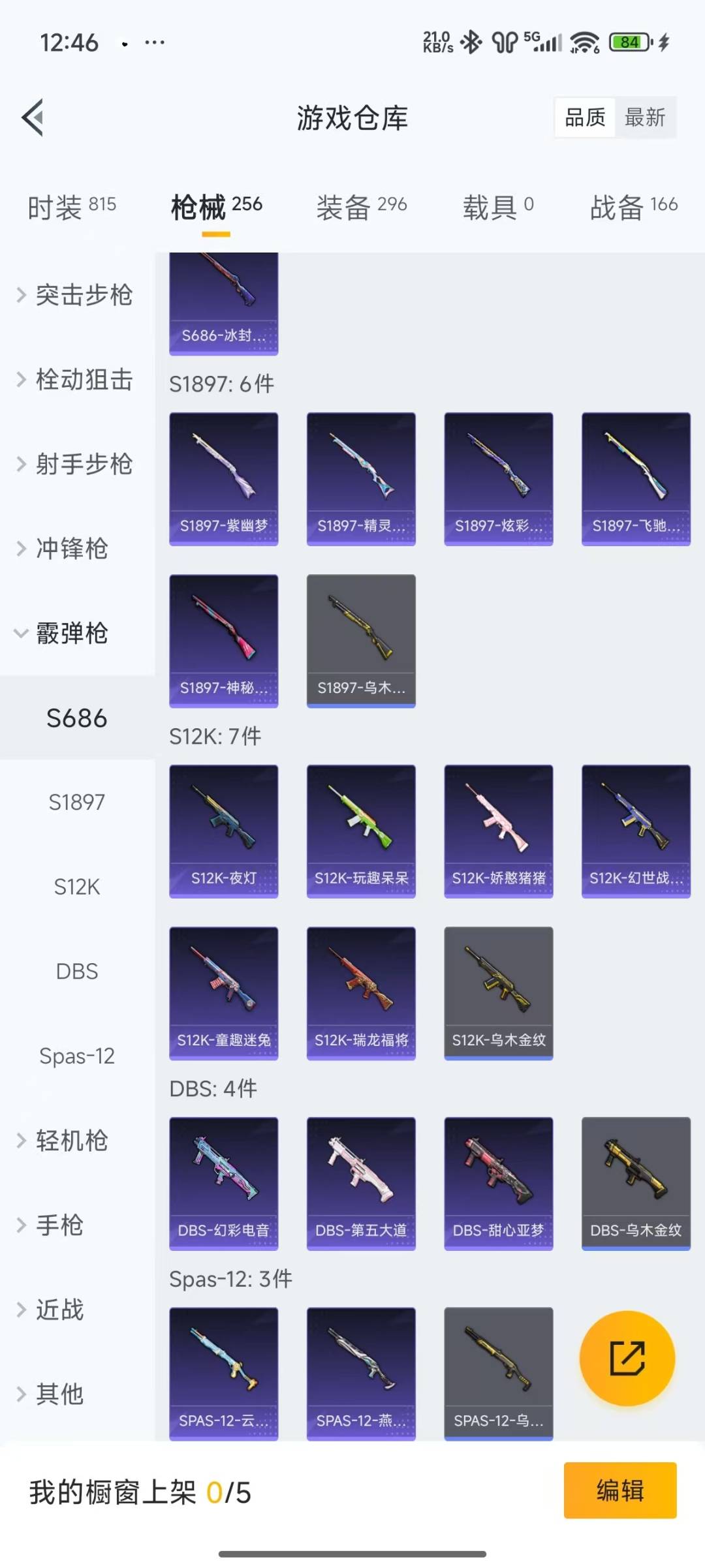This screenshot has height=1568, width=705.
Task: View the DBS-甜心亚梦 skin
Action: click(498, 1183)
